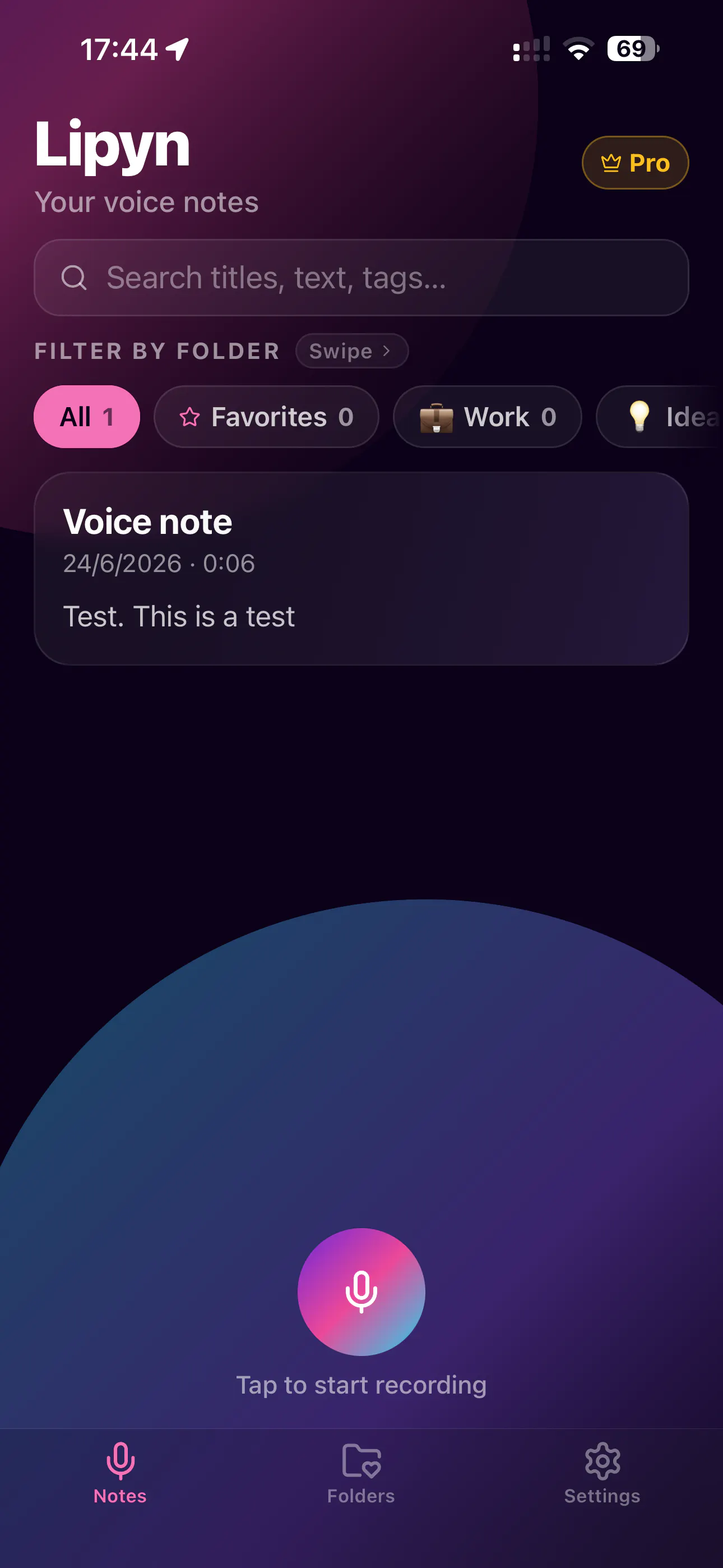Go to the Settings tab
Image resolution: width=723 pixels, height=1568 pixels.
pyautogui.click(x=602, y=1473)
